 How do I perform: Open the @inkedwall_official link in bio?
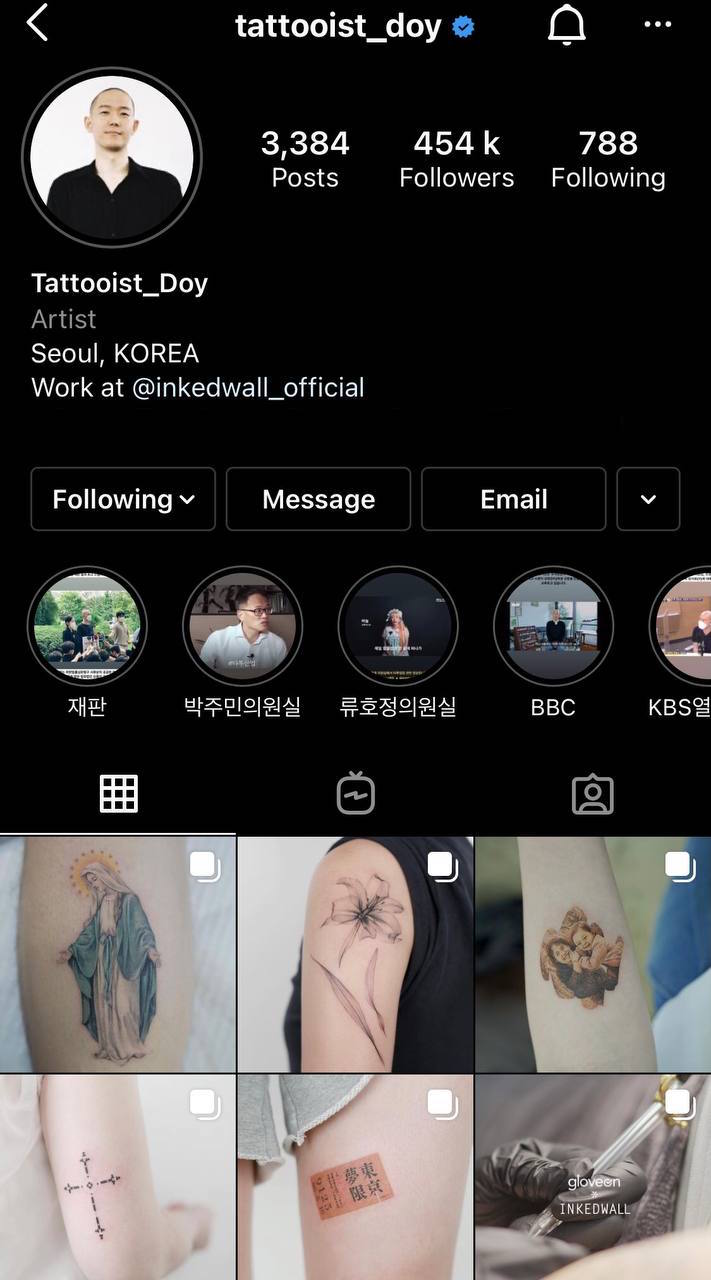coord(248,387)
